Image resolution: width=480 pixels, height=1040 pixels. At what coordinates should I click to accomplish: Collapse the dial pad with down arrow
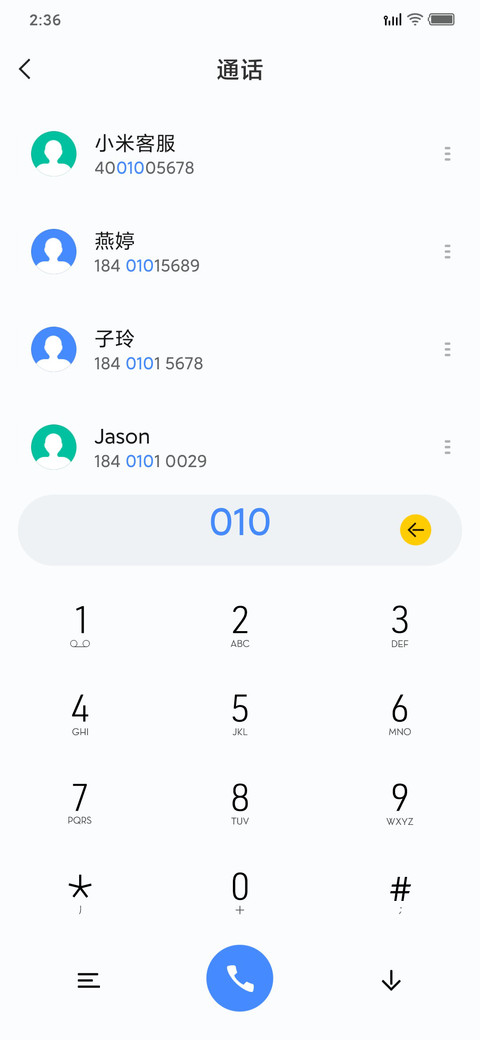tap(391, 980)
